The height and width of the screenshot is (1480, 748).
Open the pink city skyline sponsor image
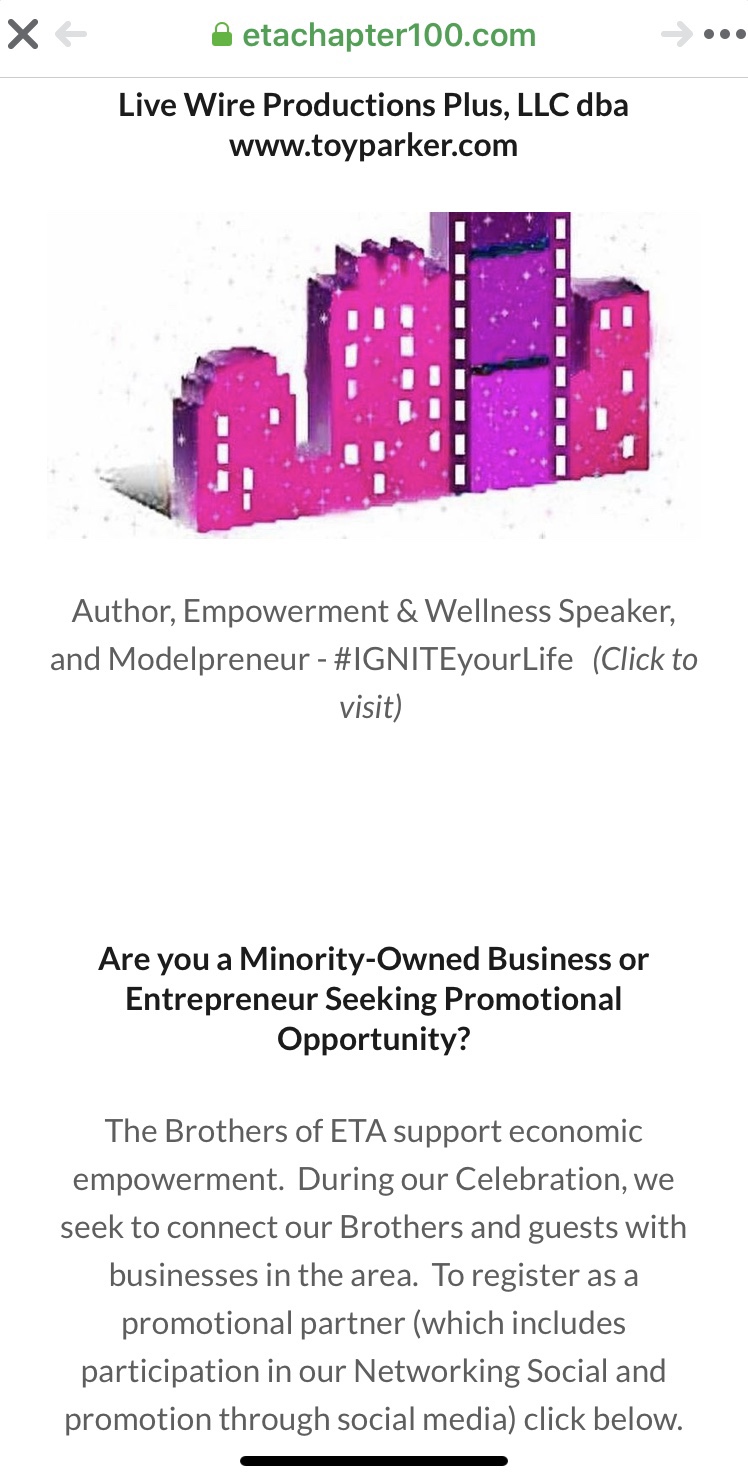(374, 375)
